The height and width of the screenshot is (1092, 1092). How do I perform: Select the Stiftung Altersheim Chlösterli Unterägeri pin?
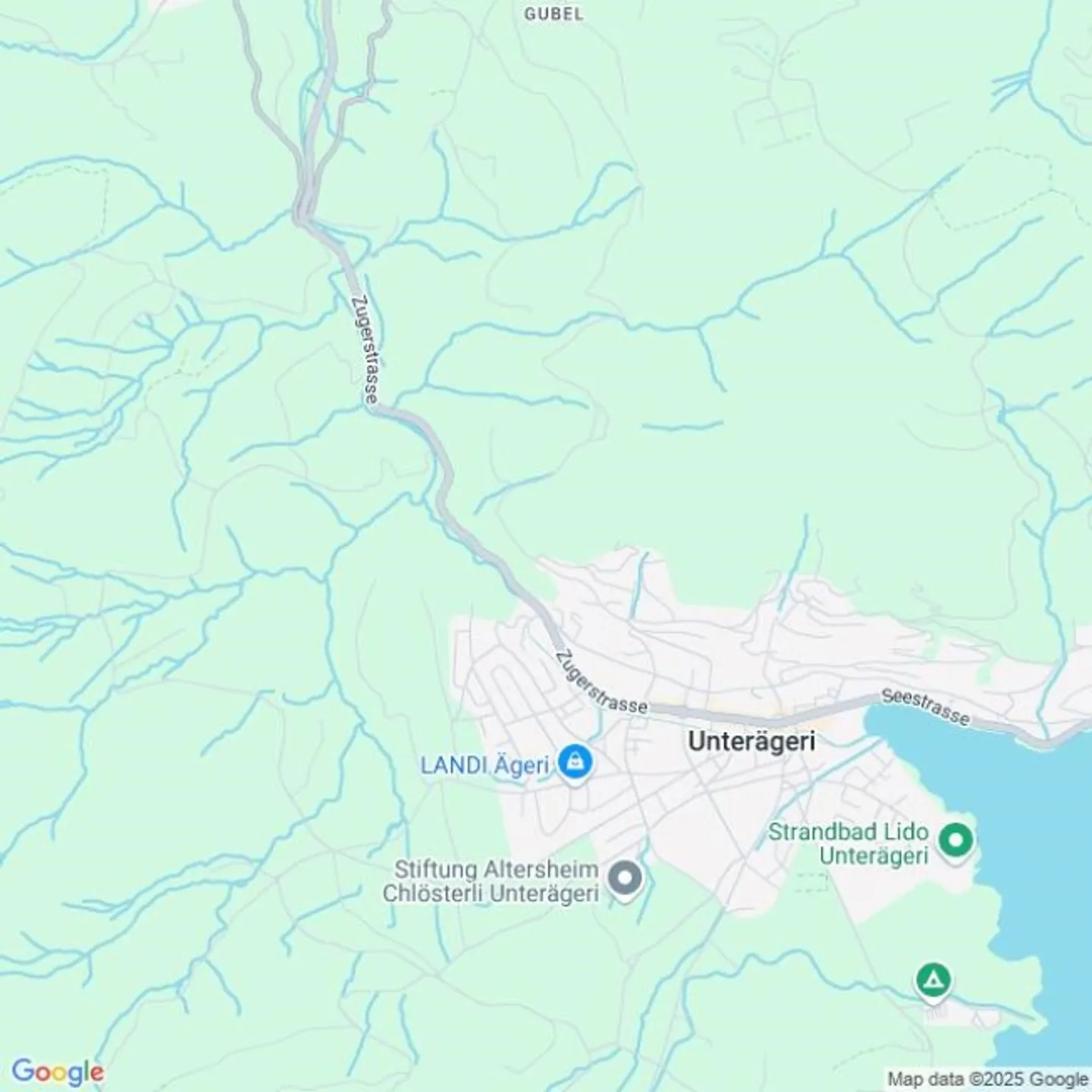(x=626, y=879)
